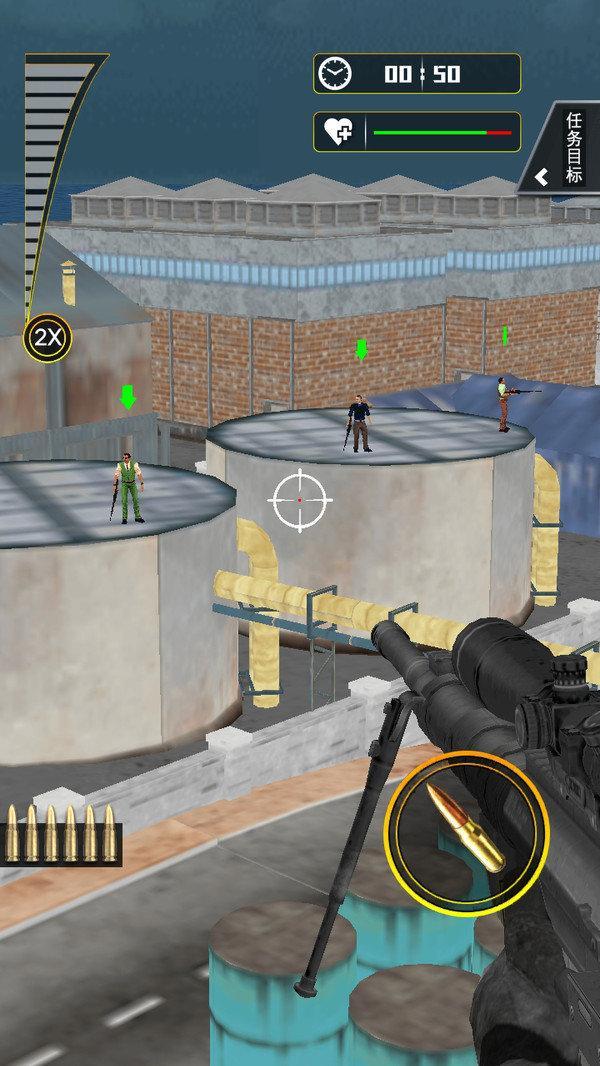Fire the rifle with the bullet button
Viewport: 600px width, 1066px height.
pyautogui.click(x=466, y=833)
